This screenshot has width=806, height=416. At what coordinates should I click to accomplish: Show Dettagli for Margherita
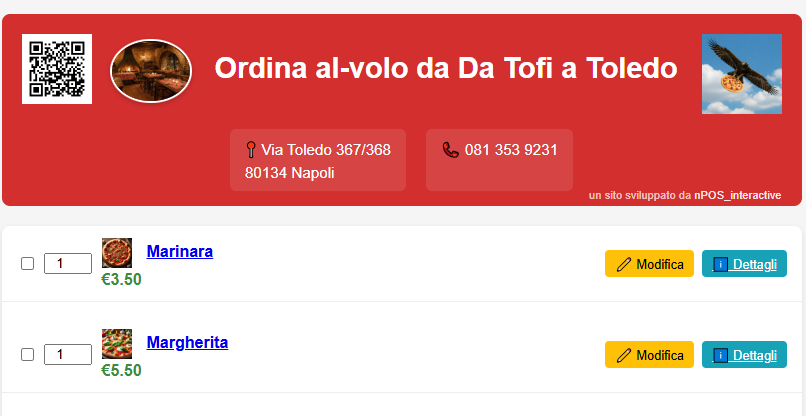pos(744,354)
